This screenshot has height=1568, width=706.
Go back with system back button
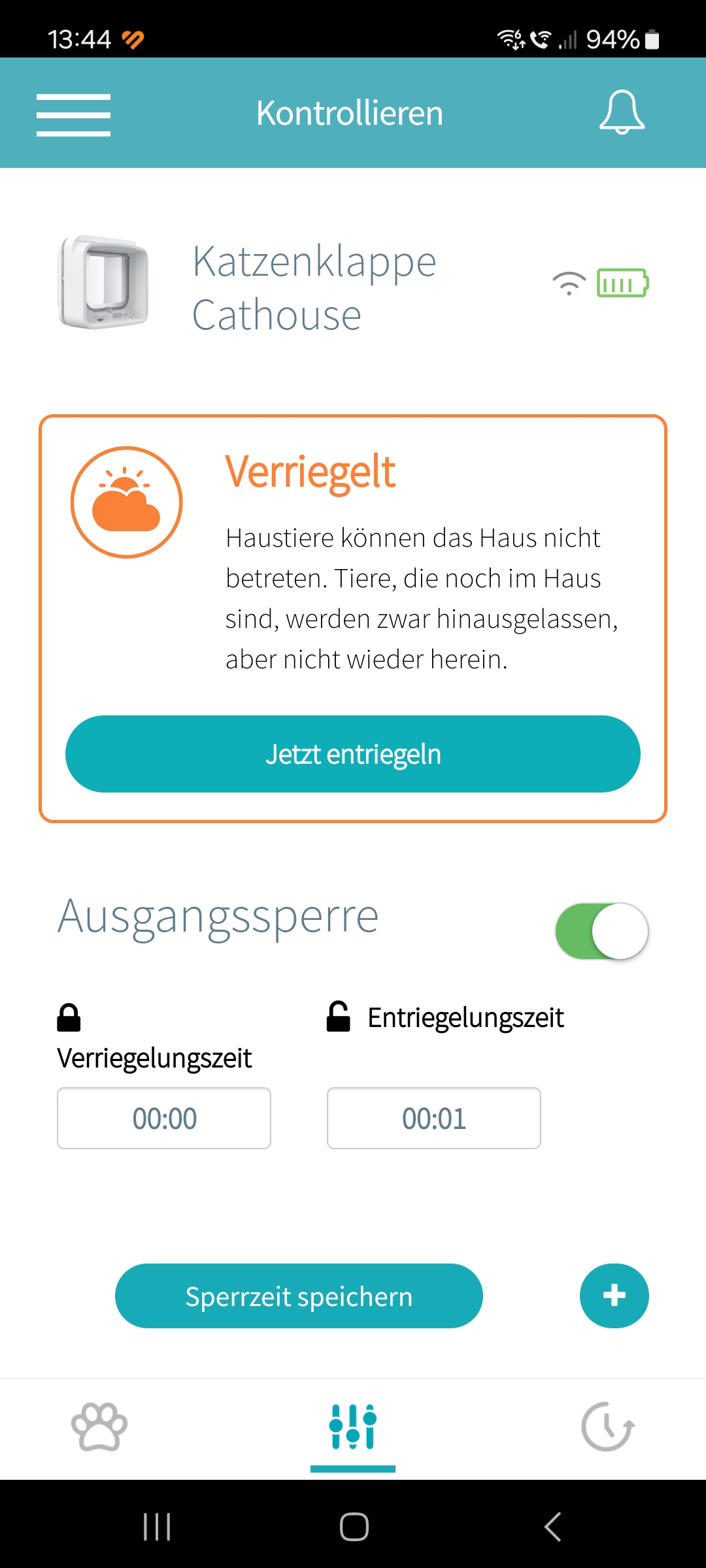(x=553, y=1527)
